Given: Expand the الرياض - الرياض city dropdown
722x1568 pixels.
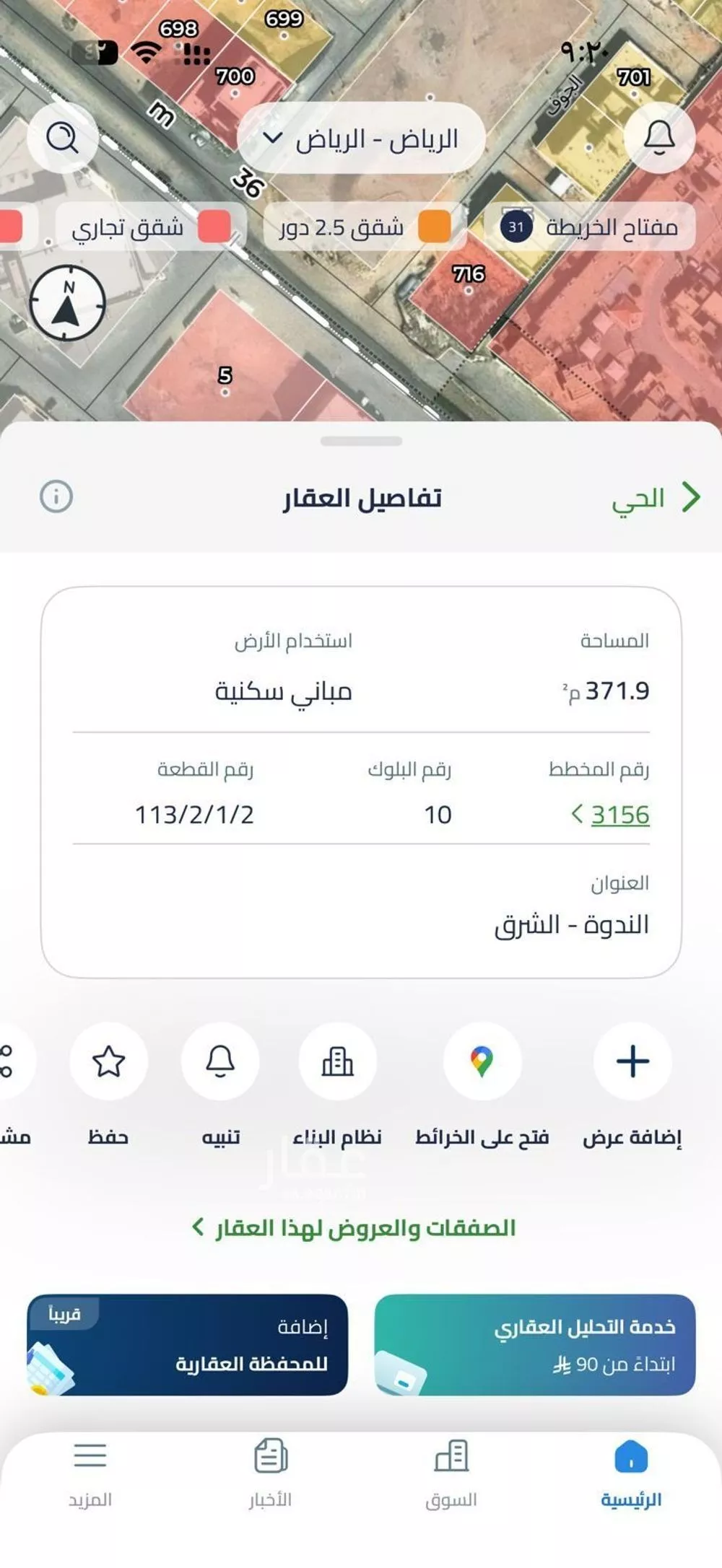Looking at the screenshot, I should point(360,139).
